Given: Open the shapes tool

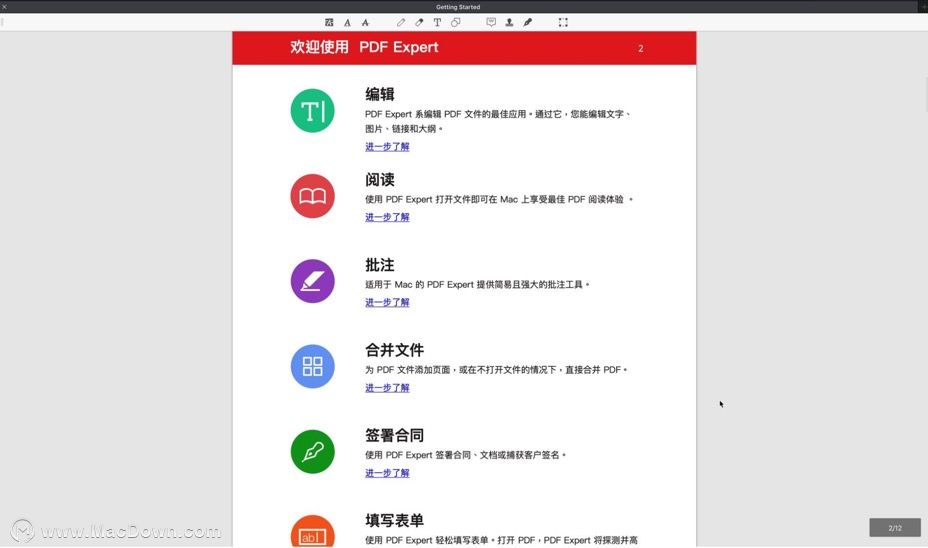Looking at the screenshot, I should (x=456, y=22).
